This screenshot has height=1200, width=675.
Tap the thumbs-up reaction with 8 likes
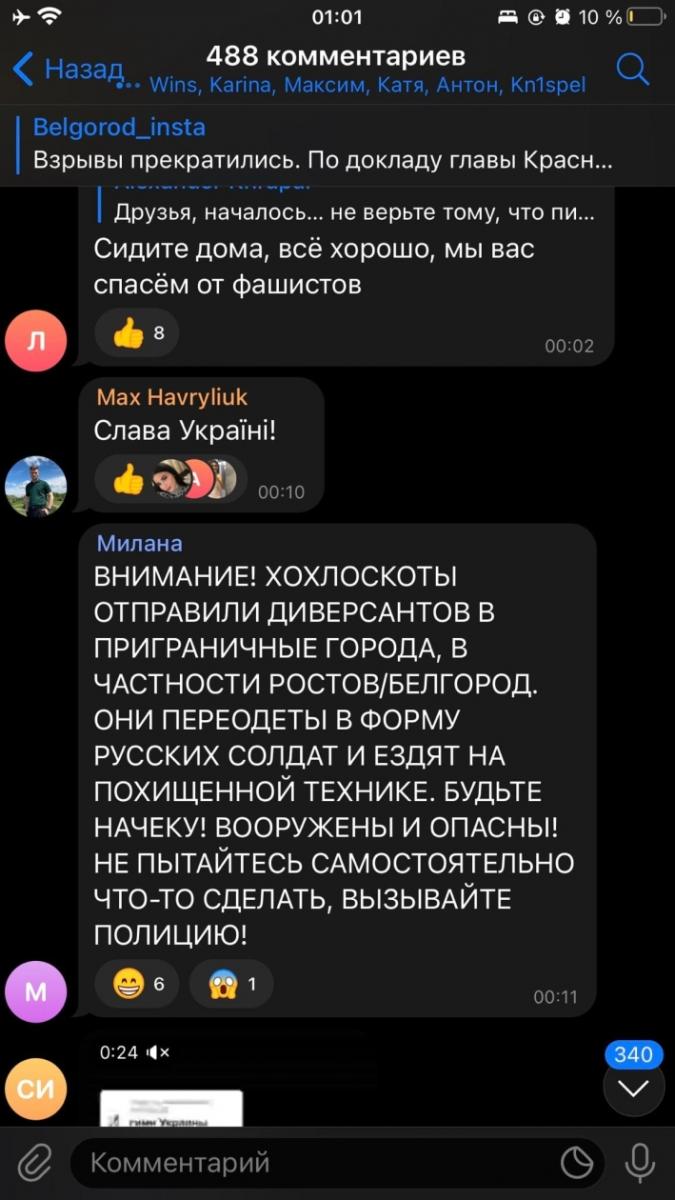point(137,334)
